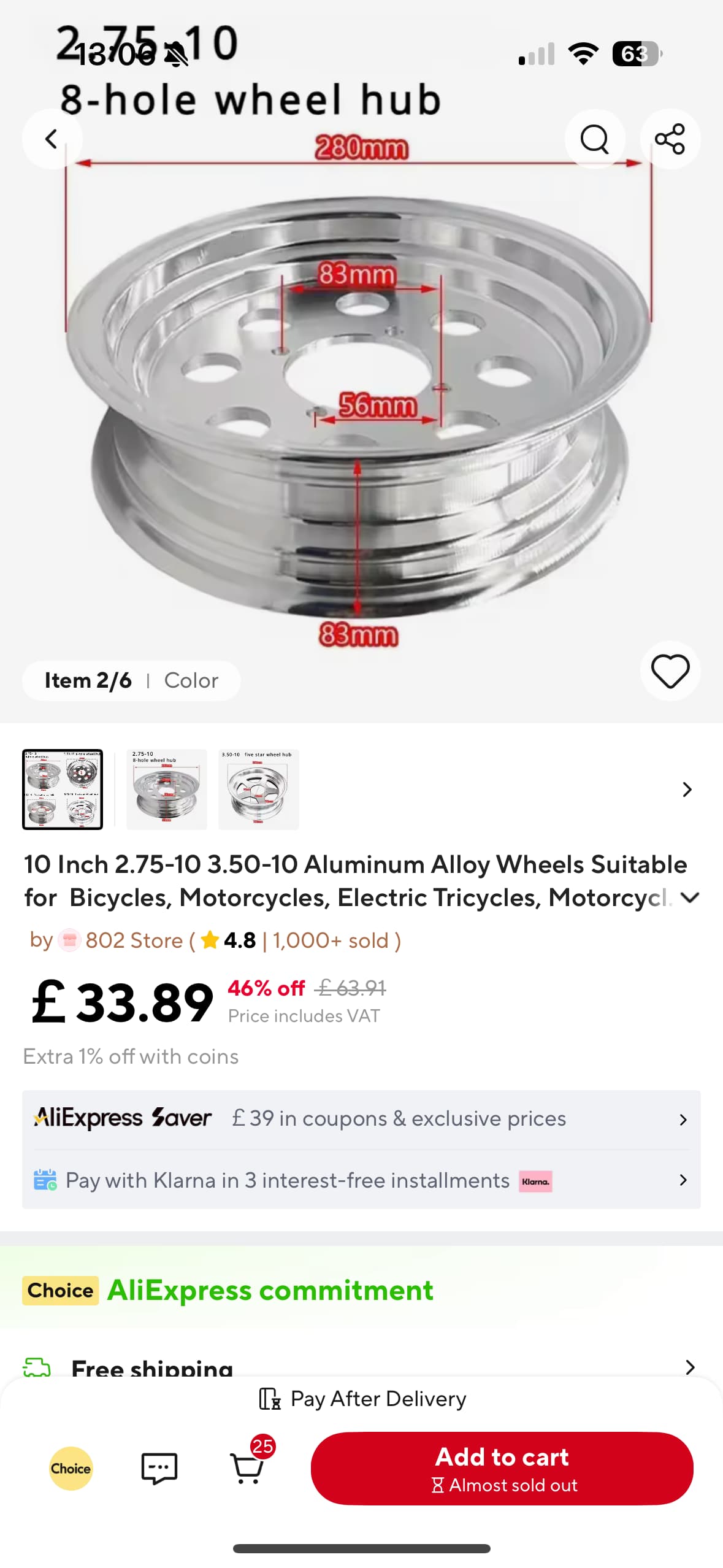
Task: View Klarna interest-free installments details
Action: [x=361, y=1180]
